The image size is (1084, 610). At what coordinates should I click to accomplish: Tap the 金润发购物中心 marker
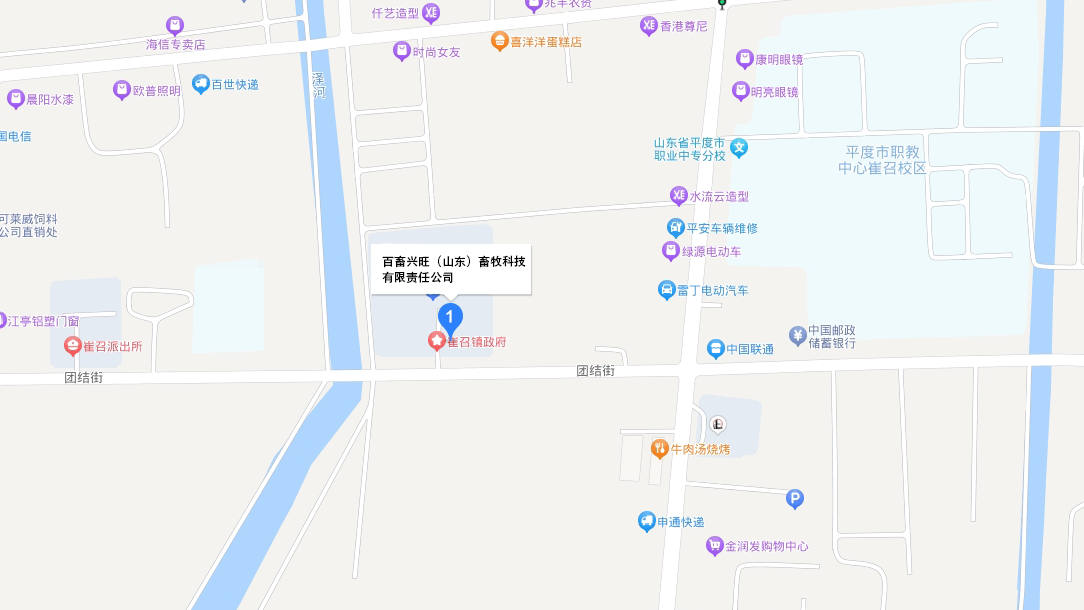pos(714,546)
